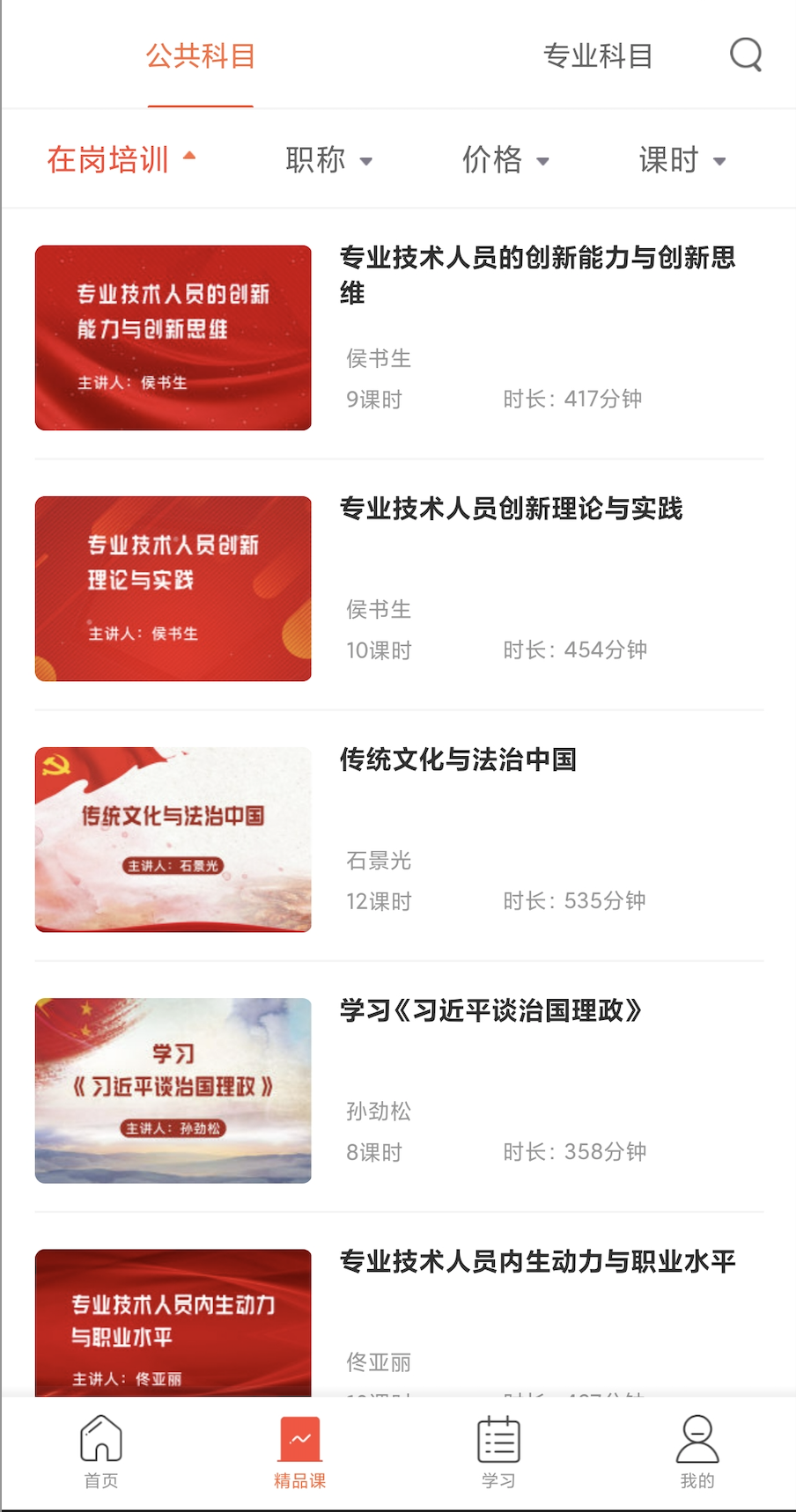Select the 公共科目 tab
Screen dimensions: 796x1512
[x=200, y=55]
